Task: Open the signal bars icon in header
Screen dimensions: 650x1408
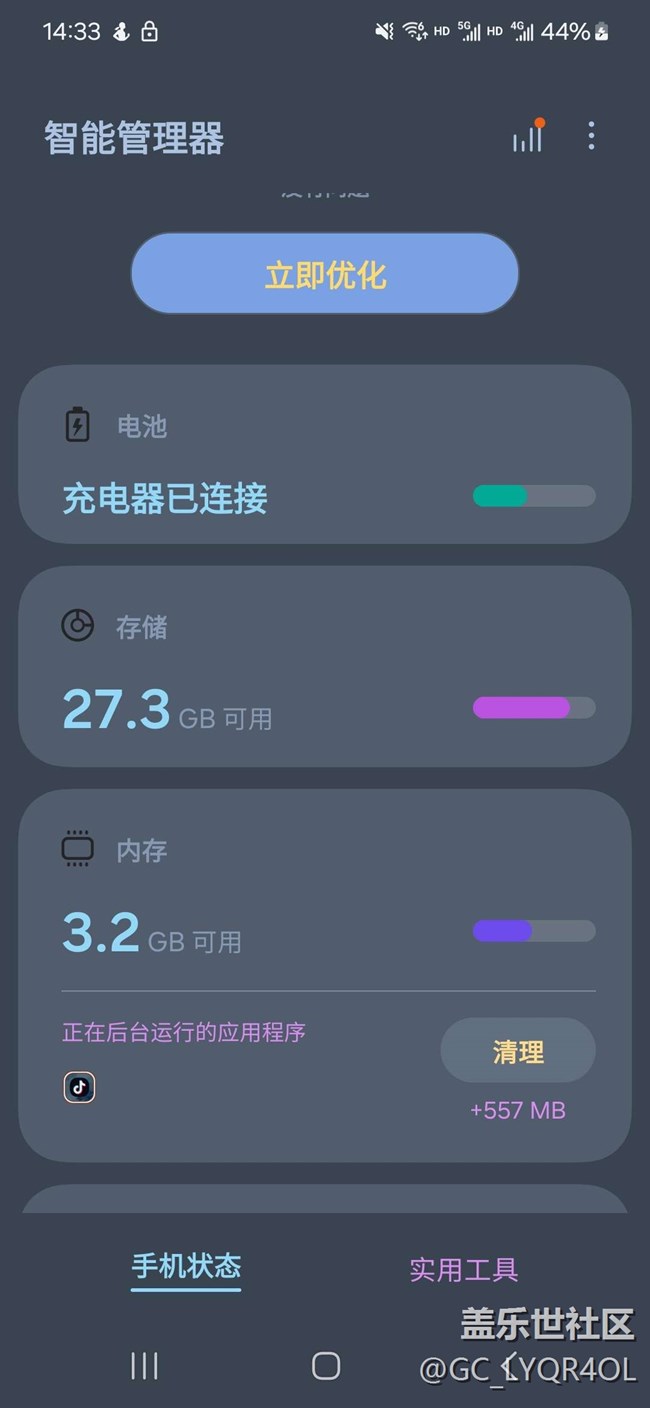Action: point(528,137)
